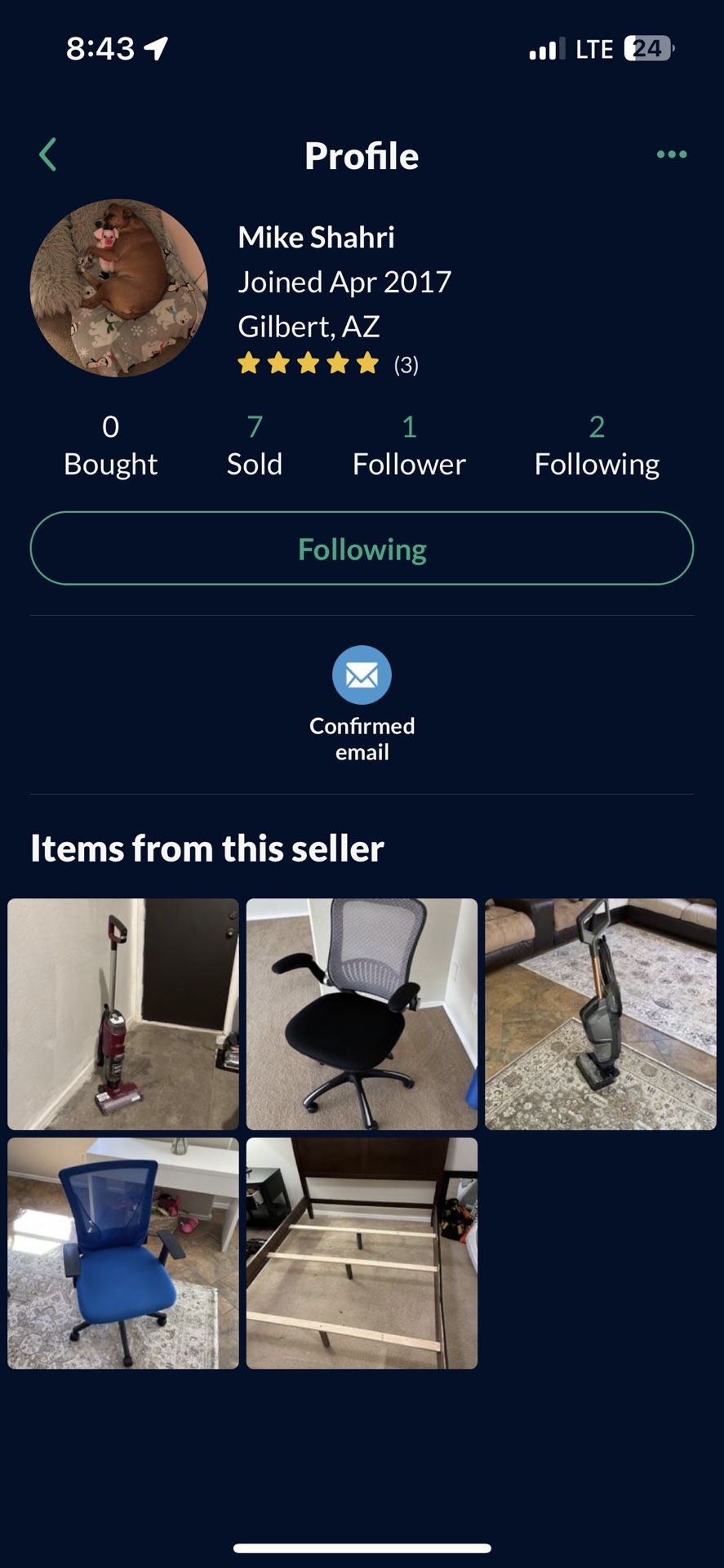724x1568 pixels.
Task: Tap the Following stat showing 2
Action: coord(597,445)
